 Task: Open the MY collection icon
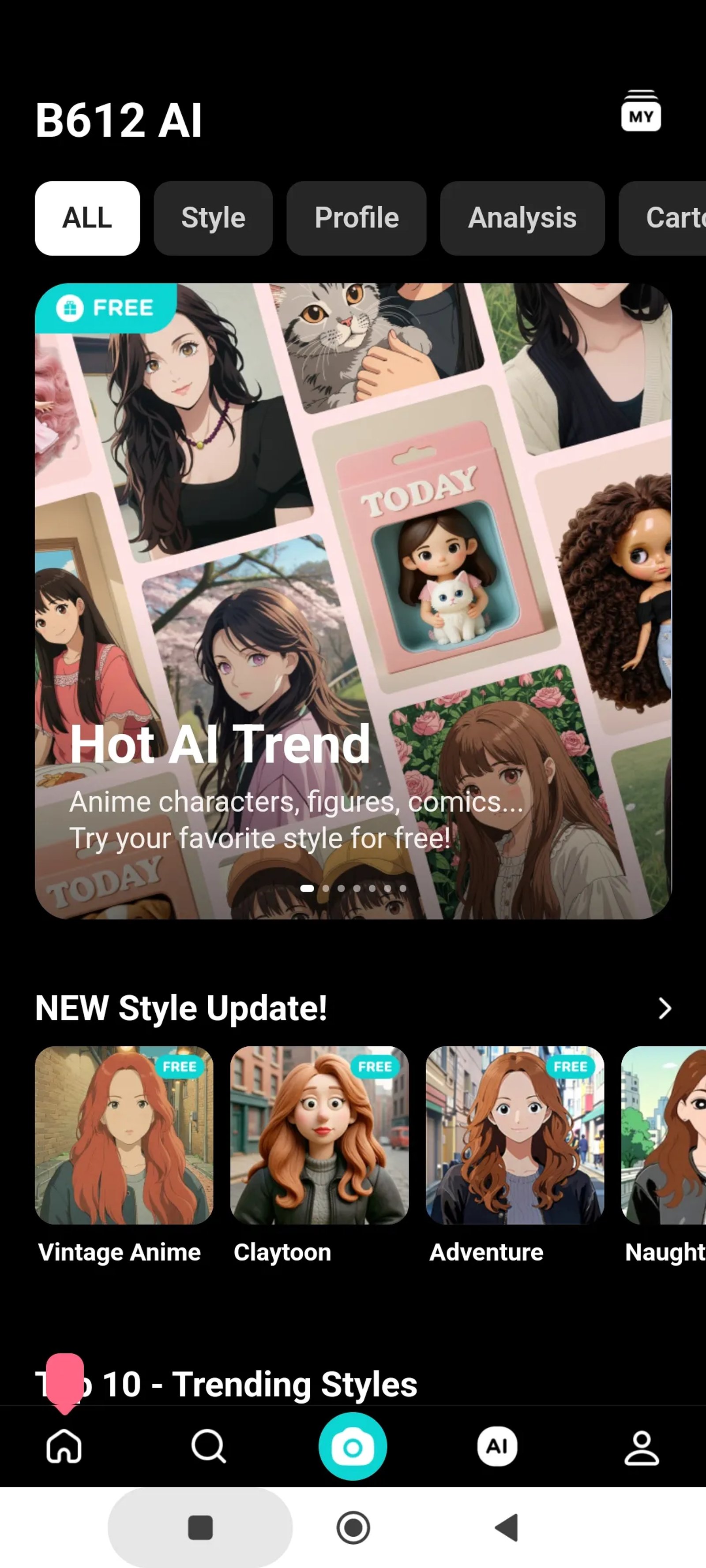[x=640, y=112]
